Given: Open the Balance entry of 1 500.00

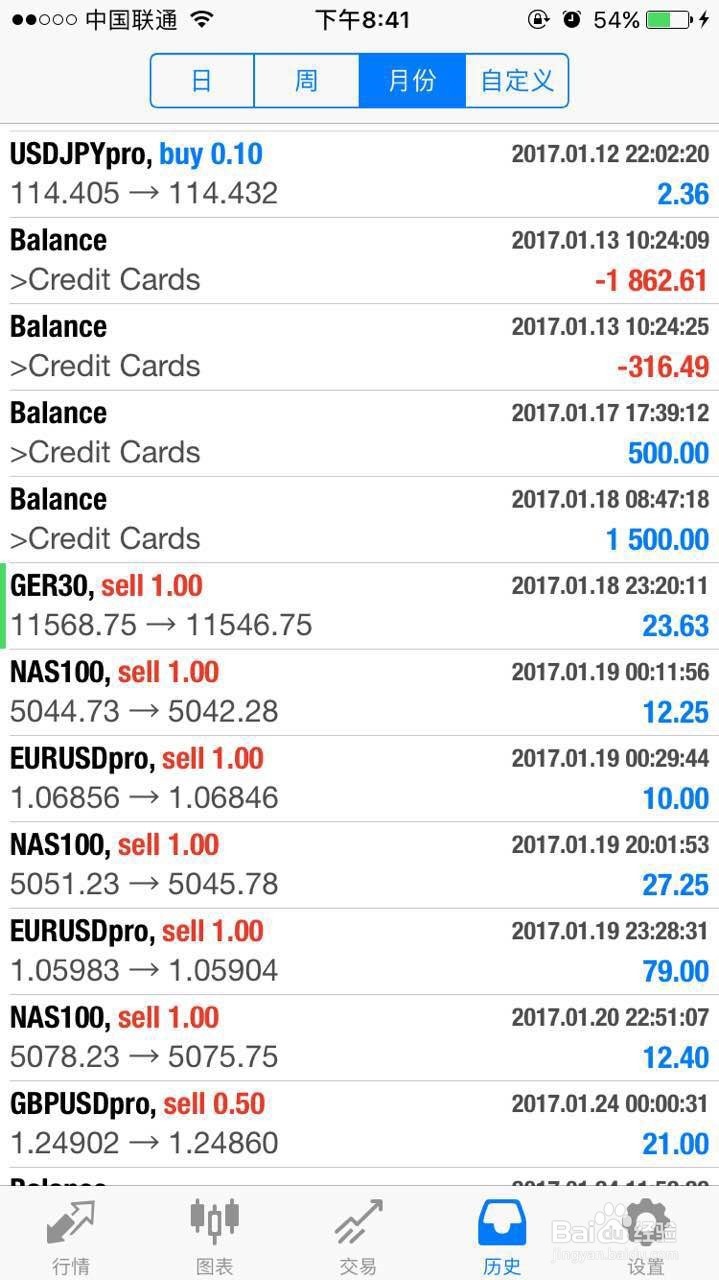Looking at the screenshot, I should pos(359,519).
